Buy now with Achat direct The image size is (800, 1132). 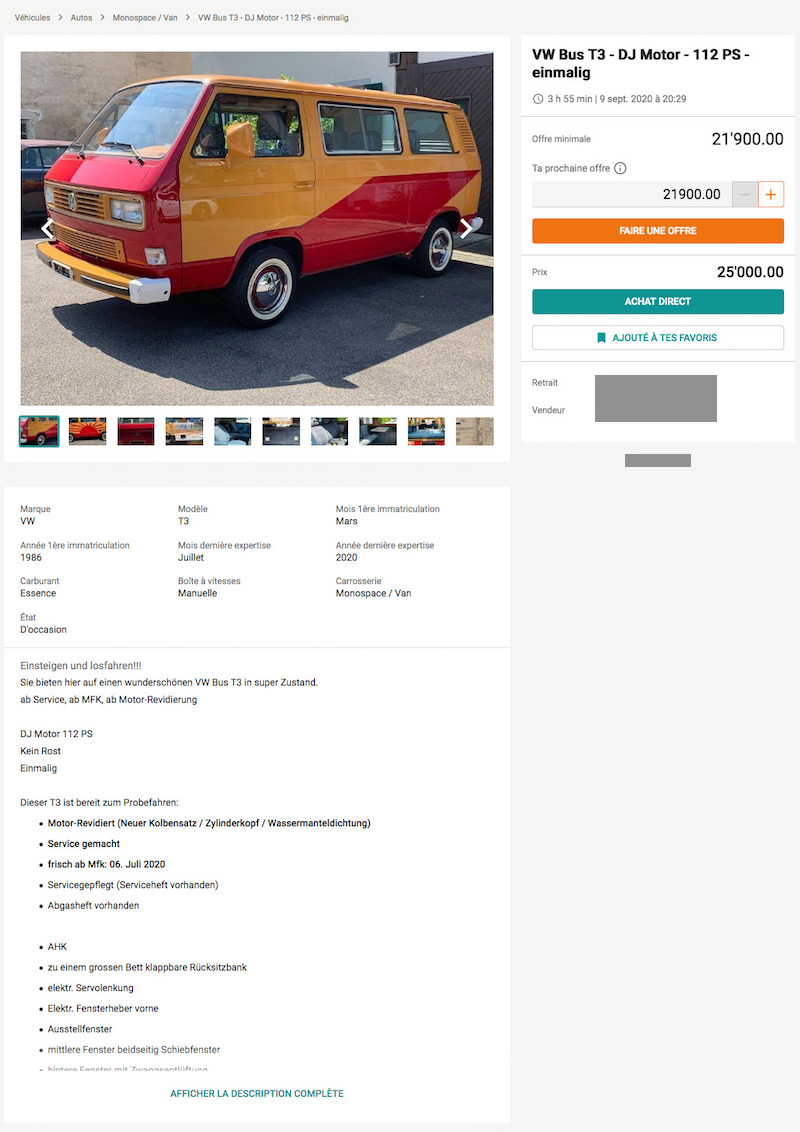coord(657,301)
